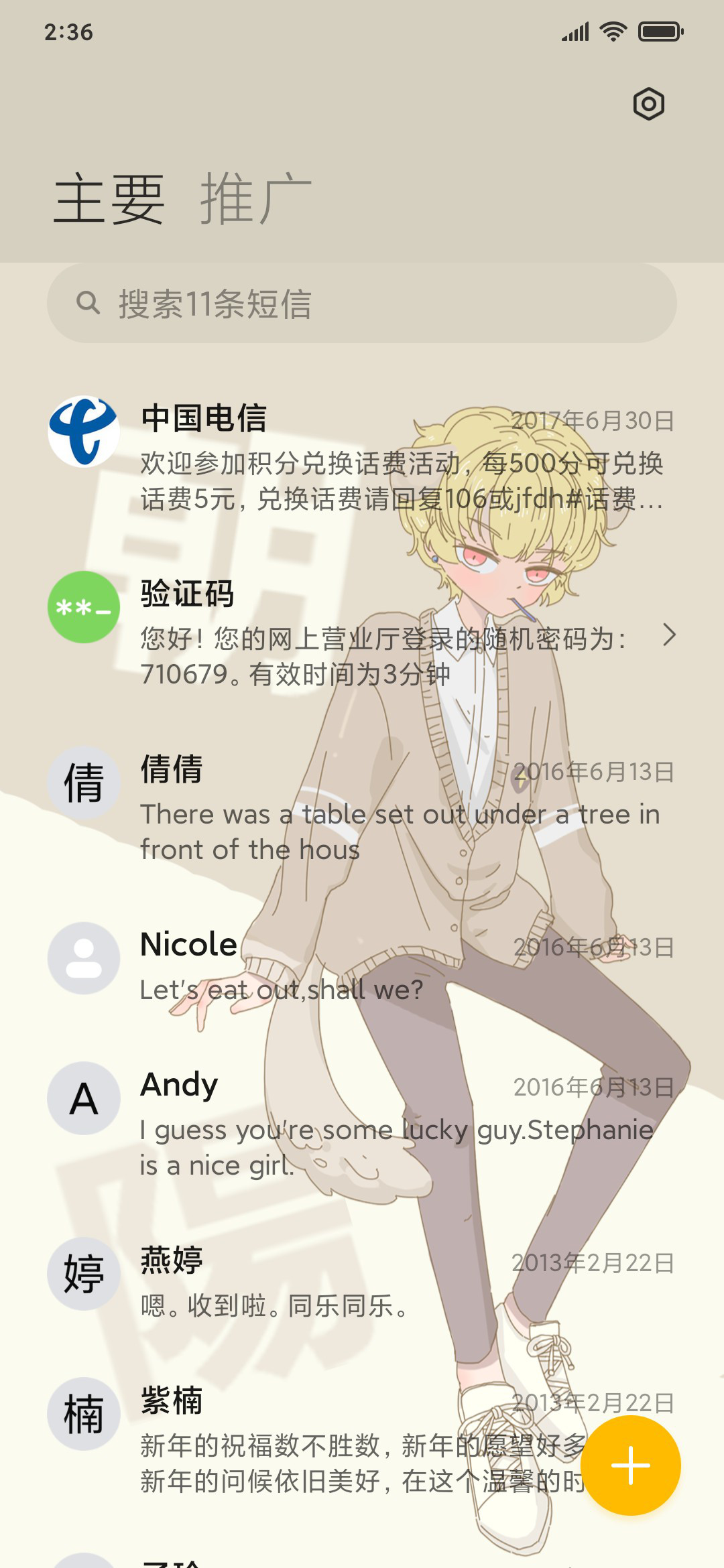Open the settings gear icon
This screenshot has height=1568, width=724.
[x=648, y=104]
